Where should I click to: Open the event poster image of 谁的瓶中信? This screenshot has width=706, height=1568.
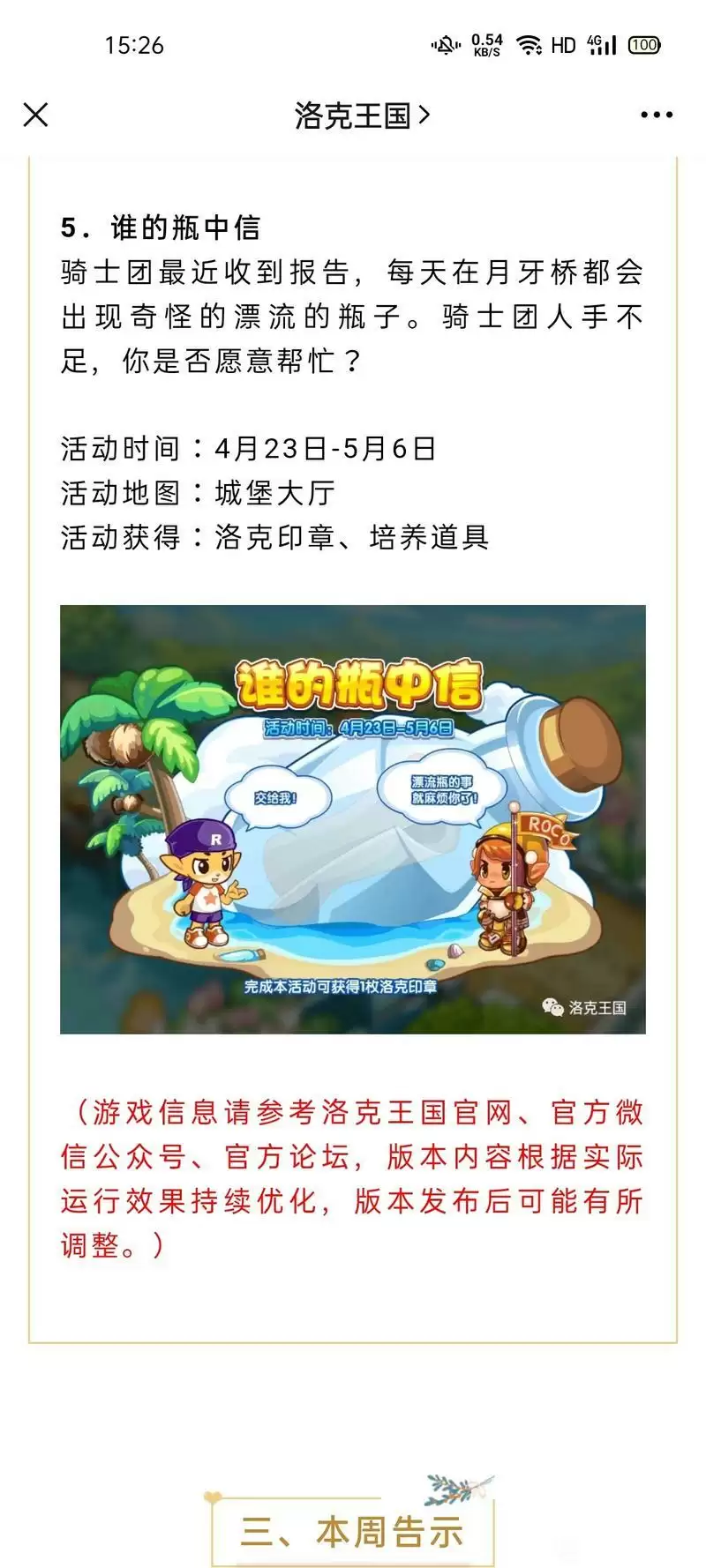(x=353, y=820)
